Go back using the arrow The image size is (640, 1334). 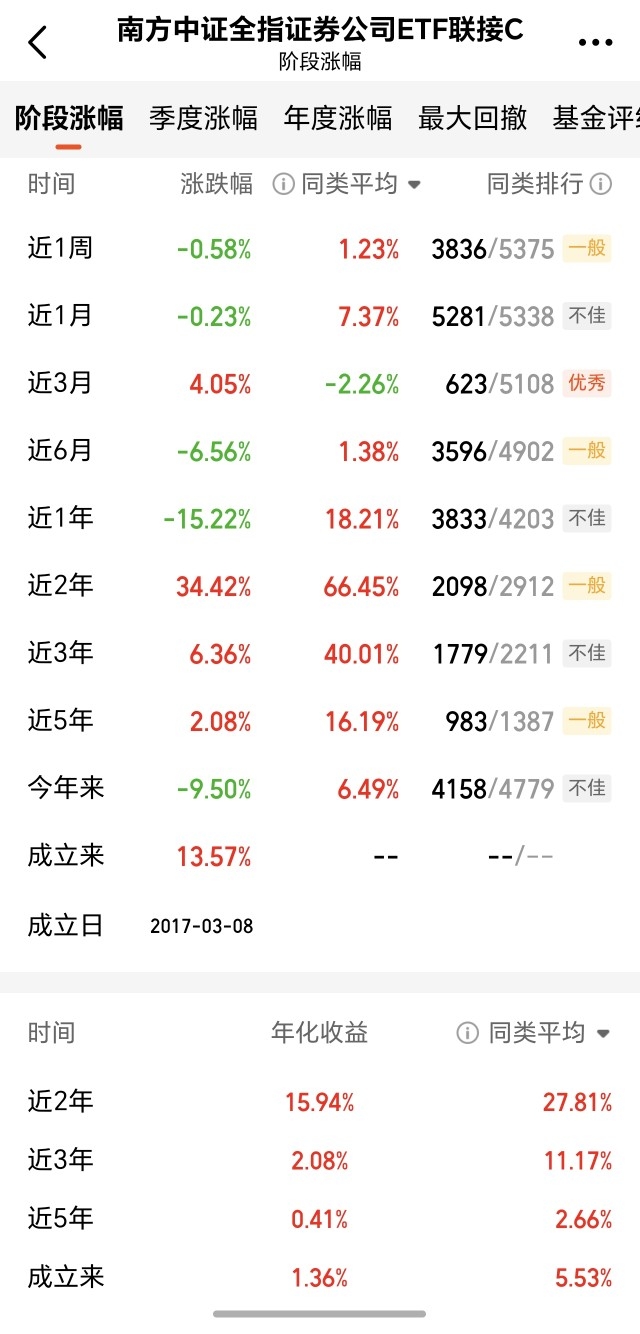38,43
